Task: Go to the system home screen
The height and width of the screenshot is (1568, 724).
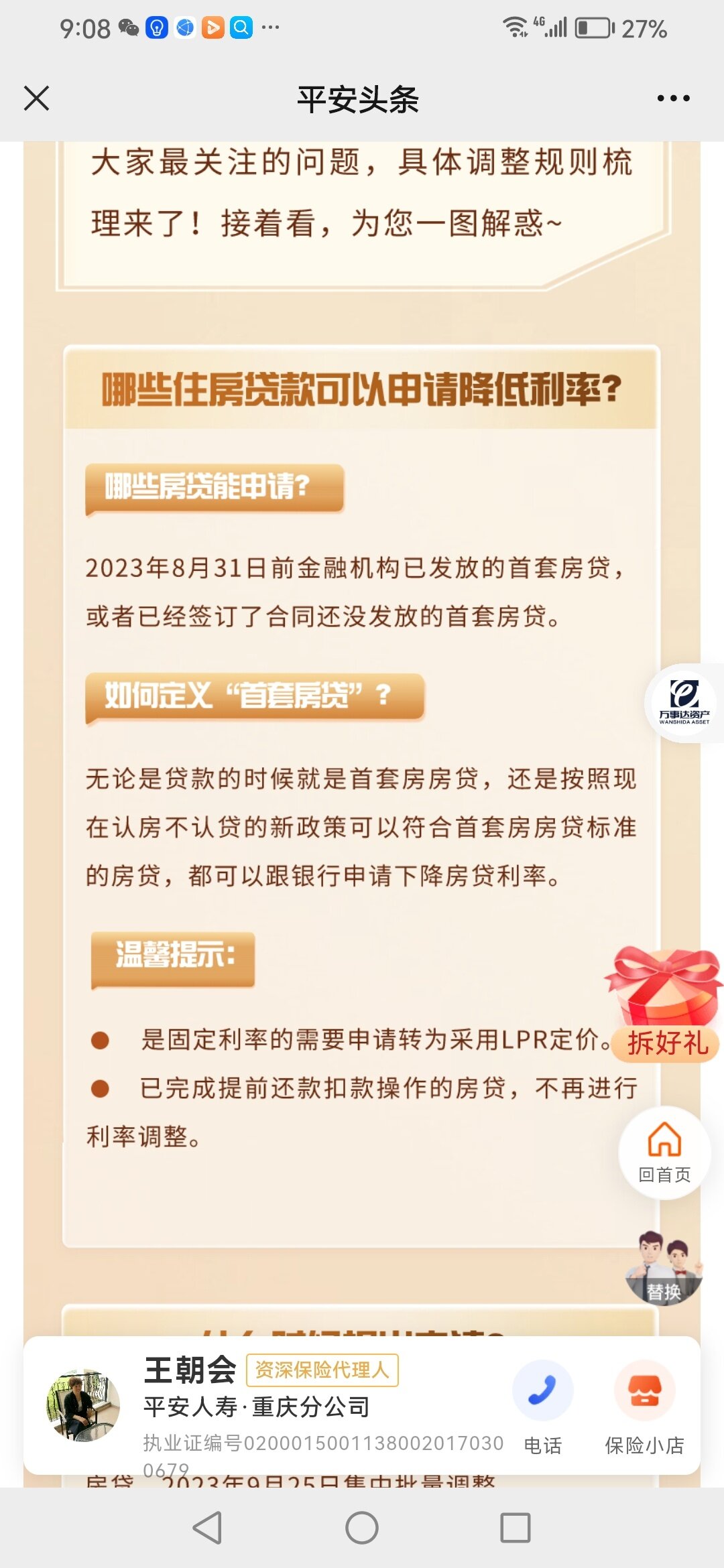Action: (x=362, y=1528)
